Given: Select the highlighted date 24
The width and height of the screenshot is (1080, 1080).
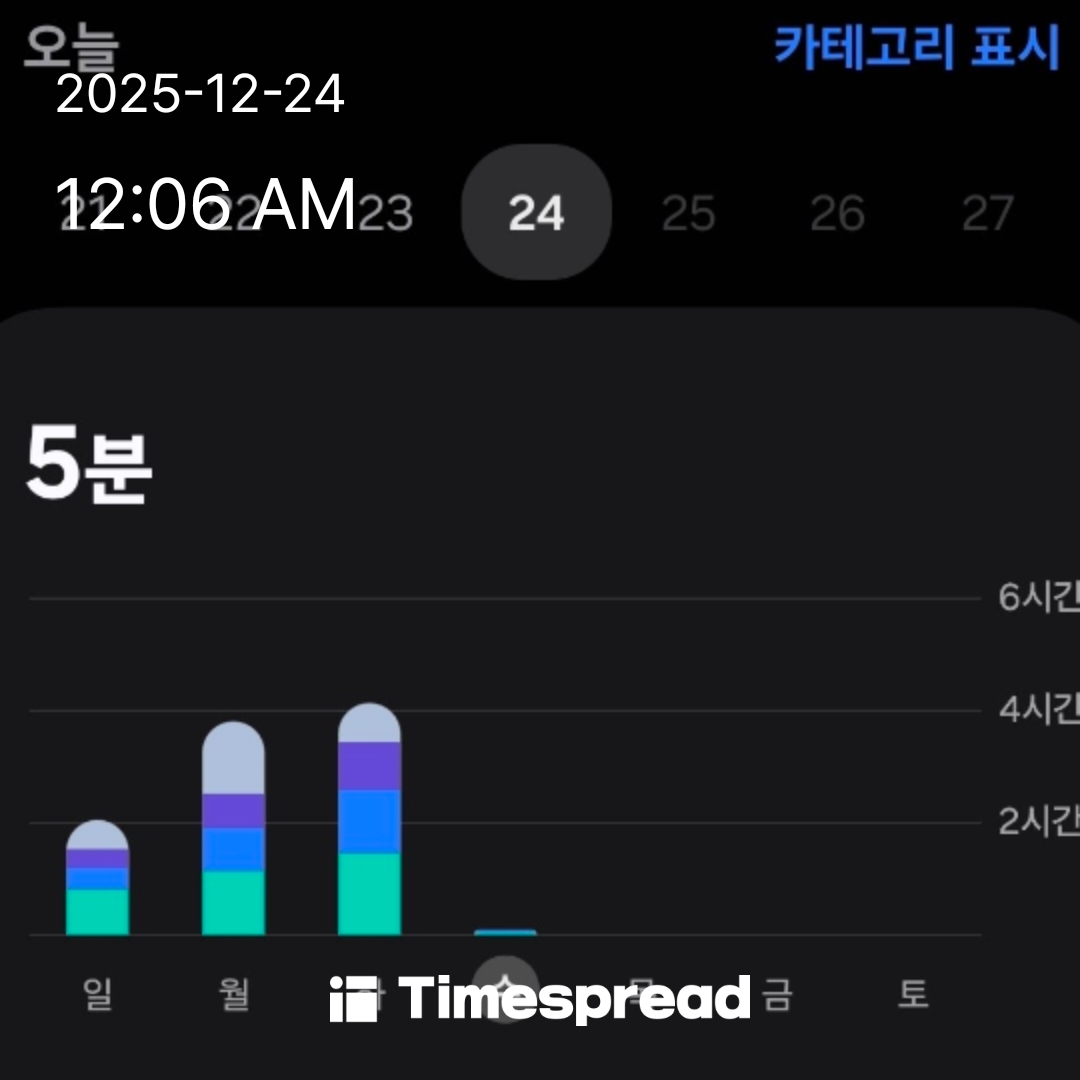Looking at the screenshot, I should tap(536, 212).
